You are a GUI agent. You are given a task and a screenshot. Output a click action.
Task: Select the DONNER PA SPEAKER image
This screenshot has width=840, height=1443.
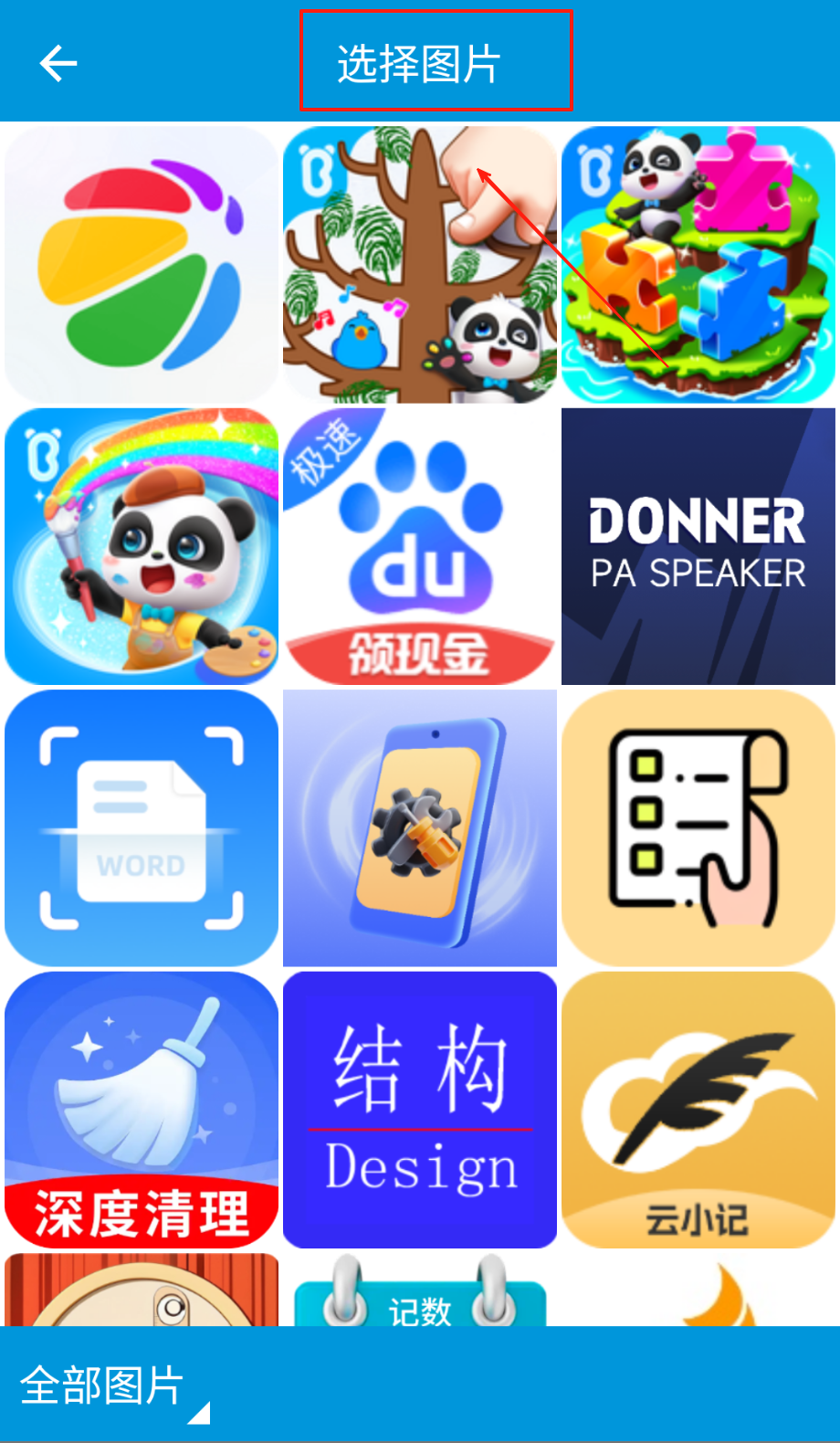point(698,546)
